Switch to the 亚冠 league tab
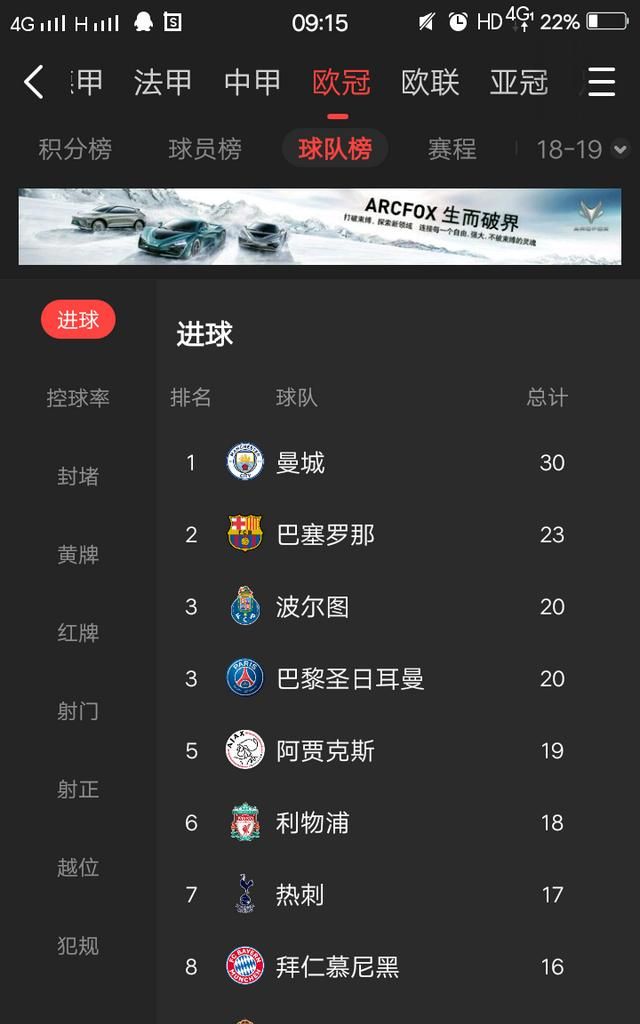Viewport: 640px width, 1024px height. [519, 82]
